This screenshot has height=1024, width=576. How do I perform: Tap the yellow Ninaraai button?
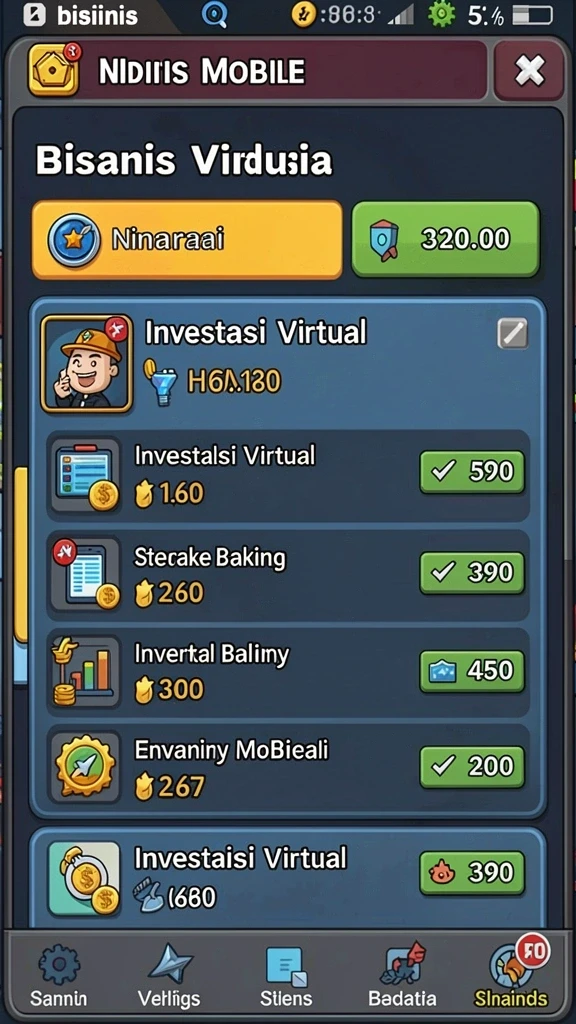tap(187, 240)
